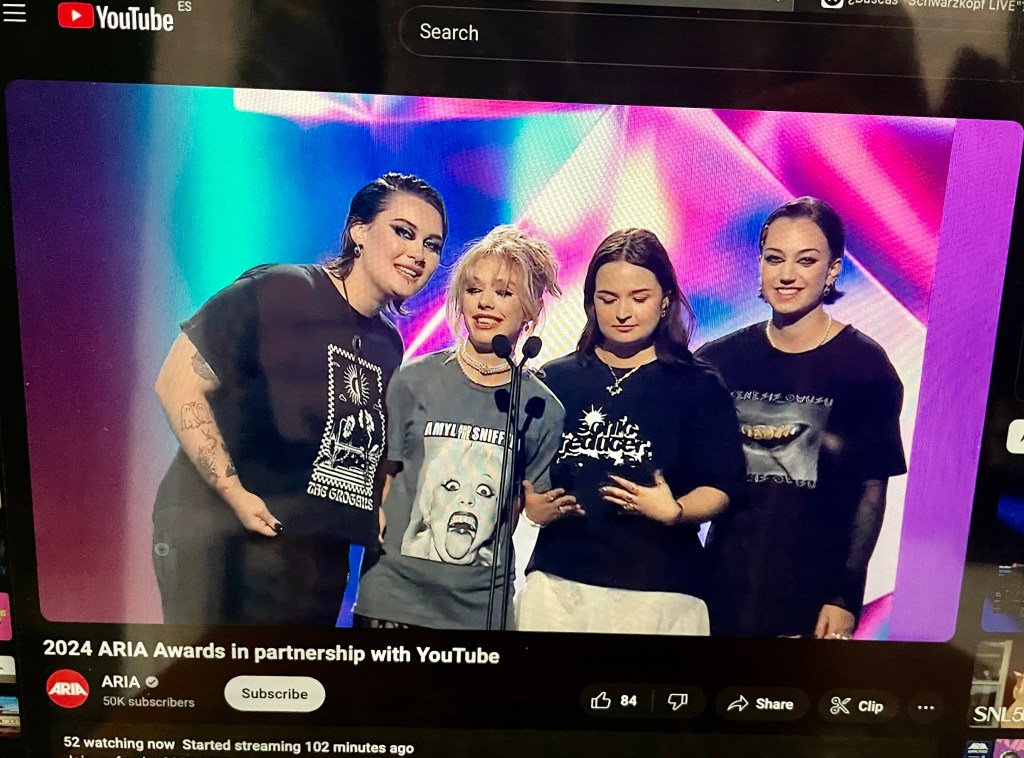Go to the YouTube home logo
This screenshot has width=1024, height=758.
tap(116, 17)
